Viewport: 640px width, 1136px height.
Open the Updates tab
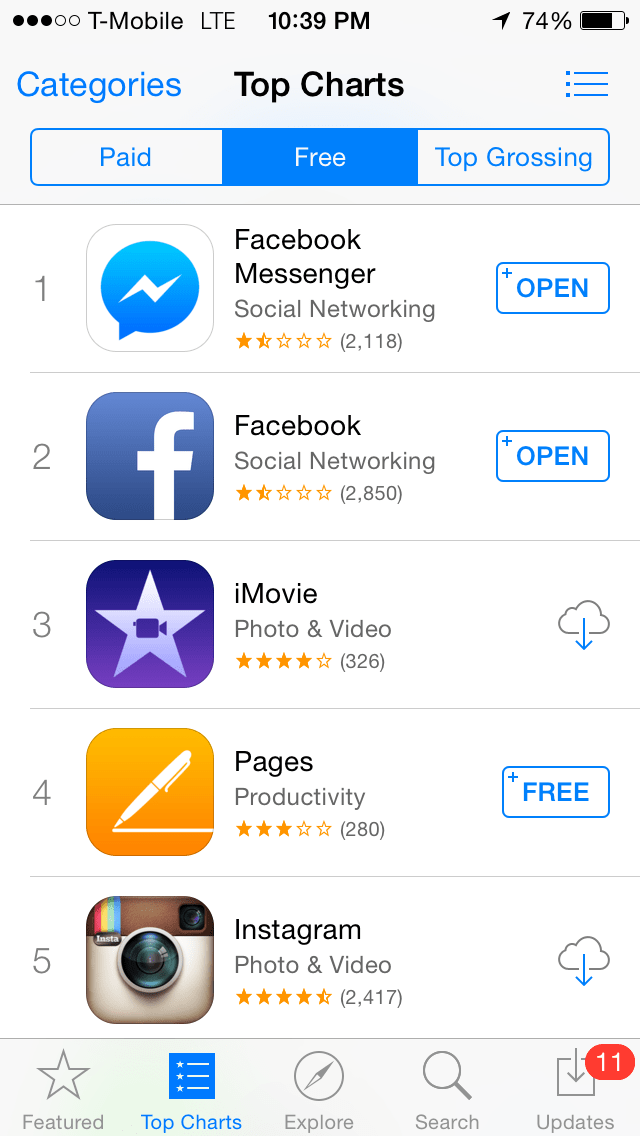pyautogui.click(x=575, y=1088)
